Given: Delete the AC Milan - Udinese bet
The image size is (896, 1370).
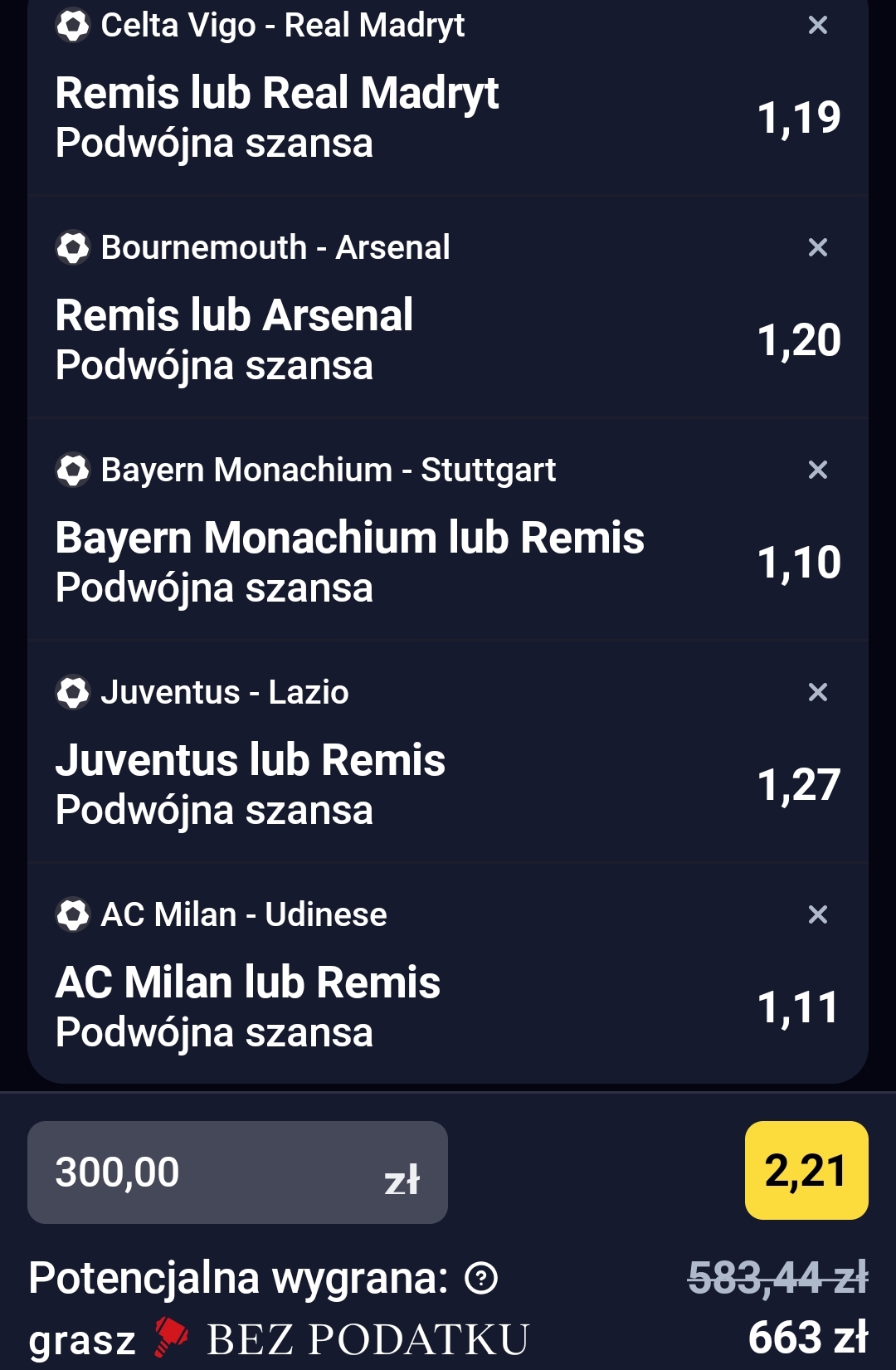Looking at the screenshot, I should coord(817,914).
